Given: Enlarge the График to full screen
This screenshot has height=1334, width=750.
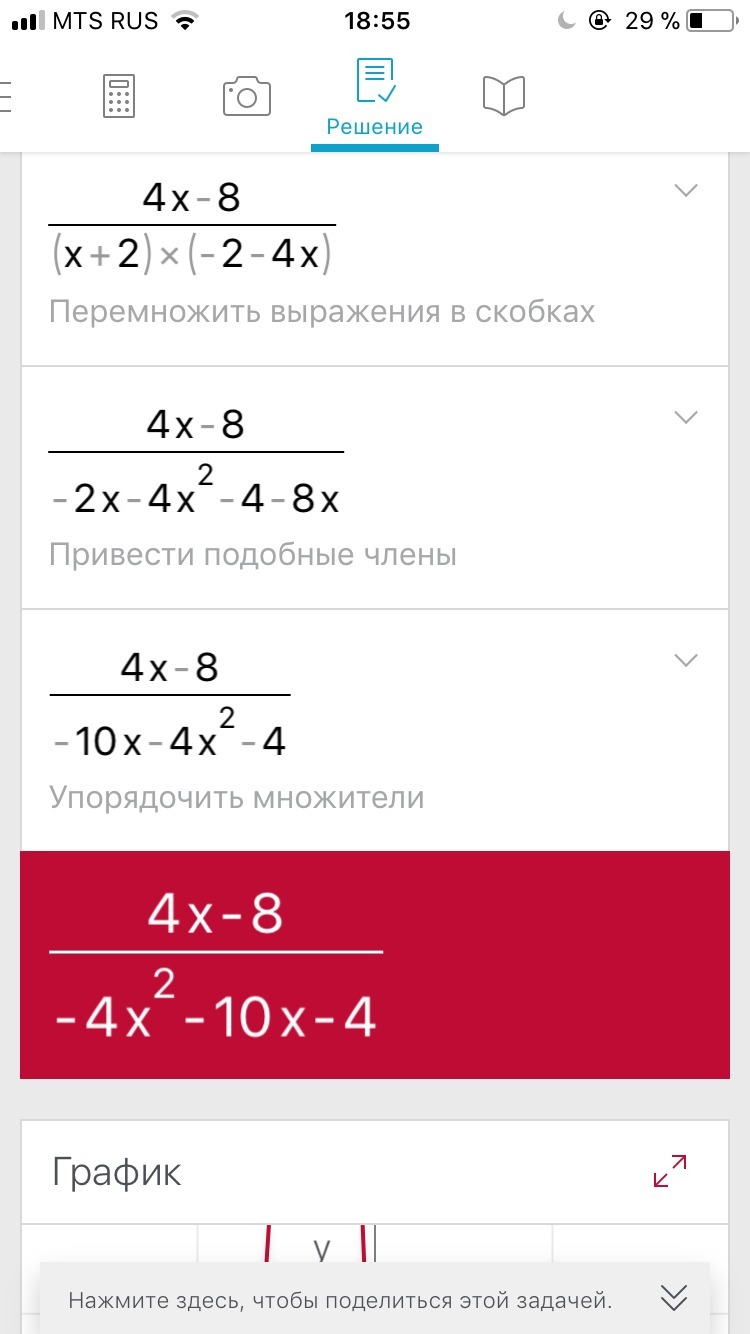Looking at the screenshot, I should (x=670, y=1171).
